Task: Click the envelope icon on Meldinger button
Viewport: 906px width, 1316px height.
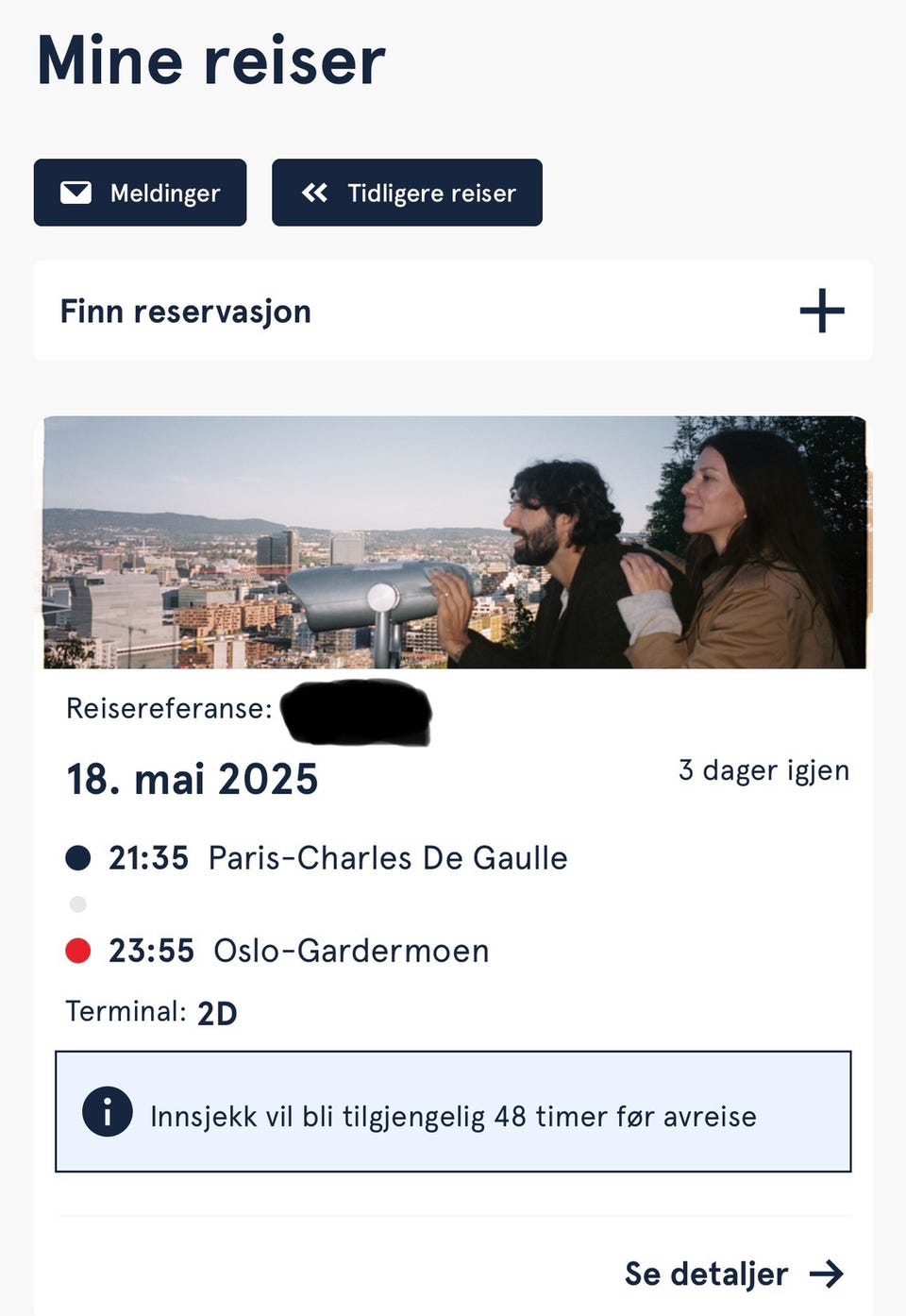Action: pyautogui.click(x=76, y=193)
